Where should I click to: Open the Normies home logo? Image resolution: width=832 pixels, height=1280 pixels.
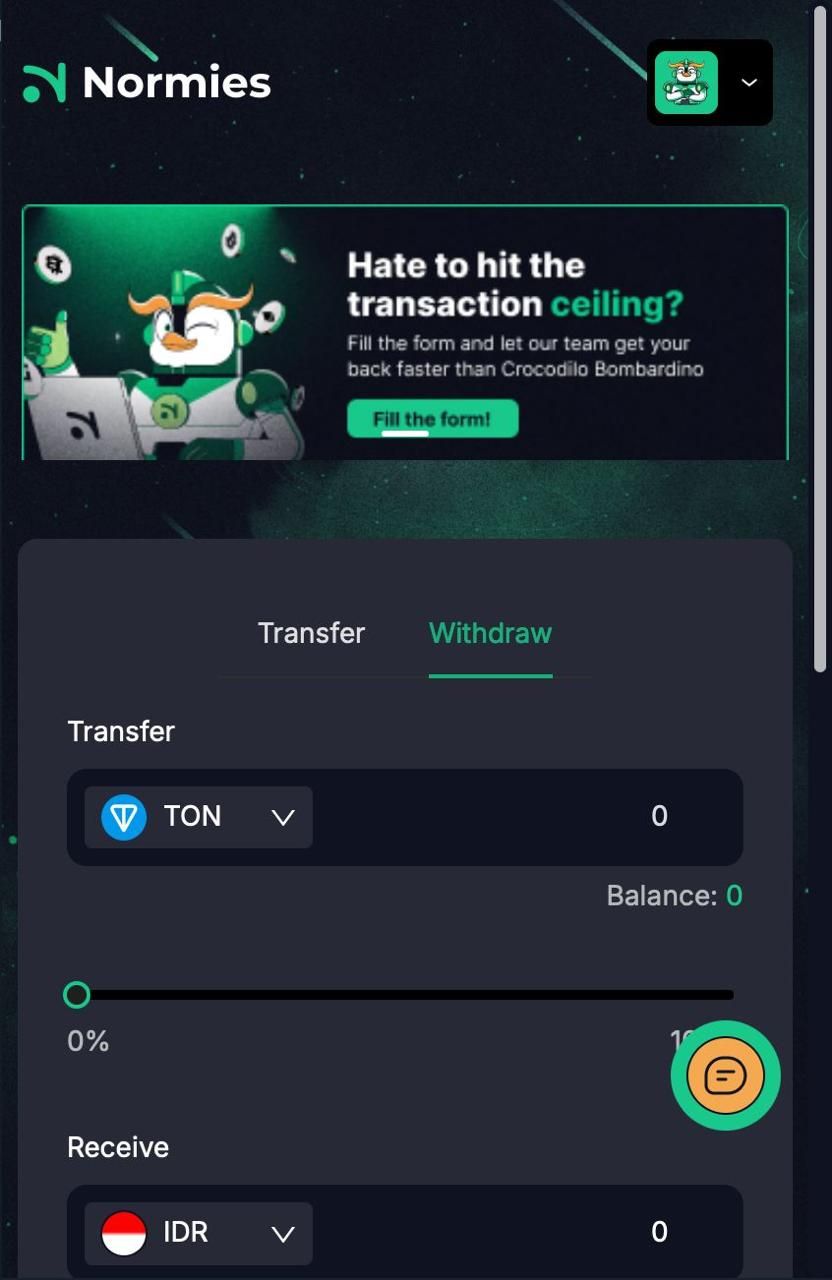tap(147, 82)
